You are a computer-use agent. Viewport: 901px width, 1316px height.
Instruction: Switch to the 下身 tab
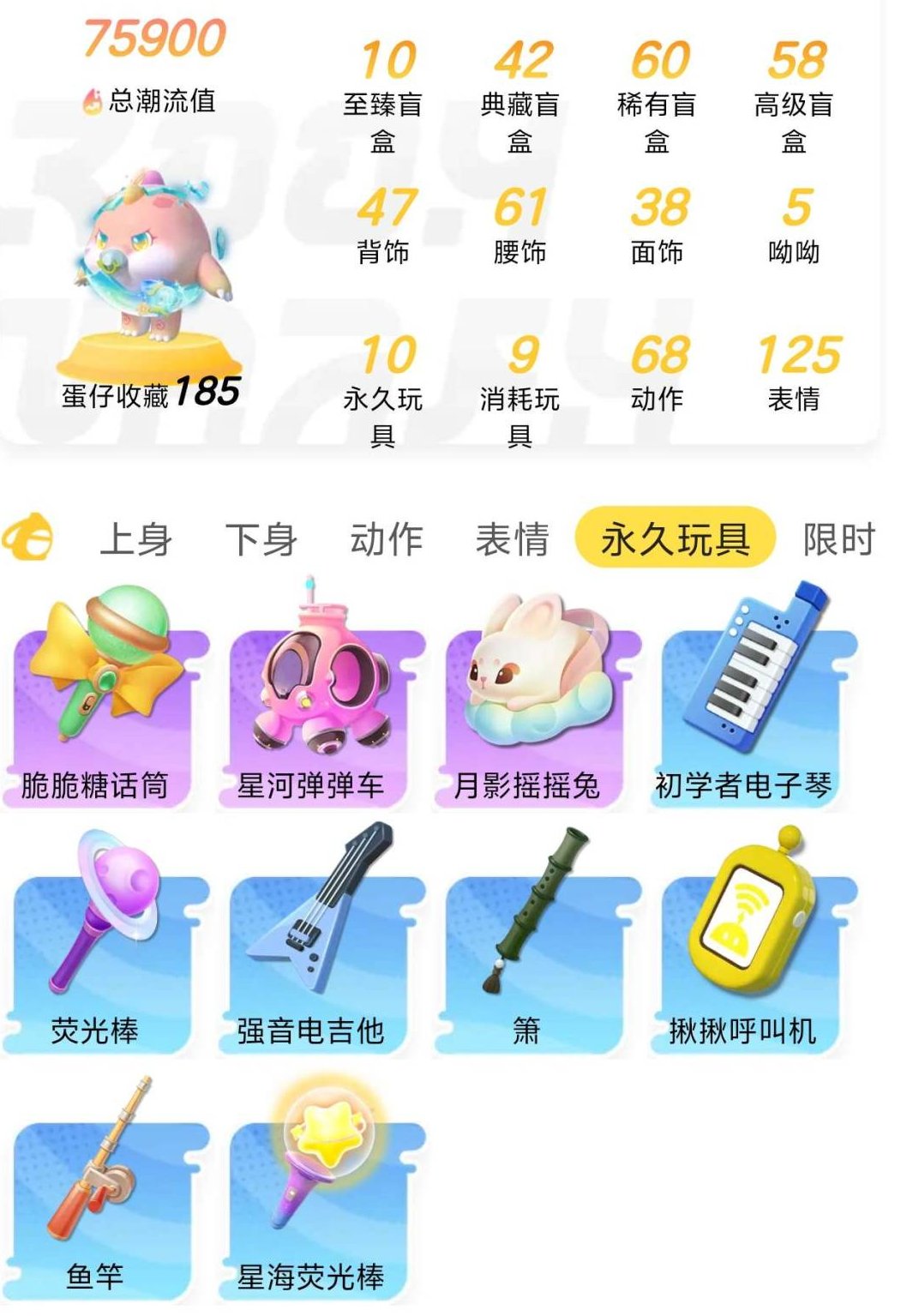click(x=263, y=540)
